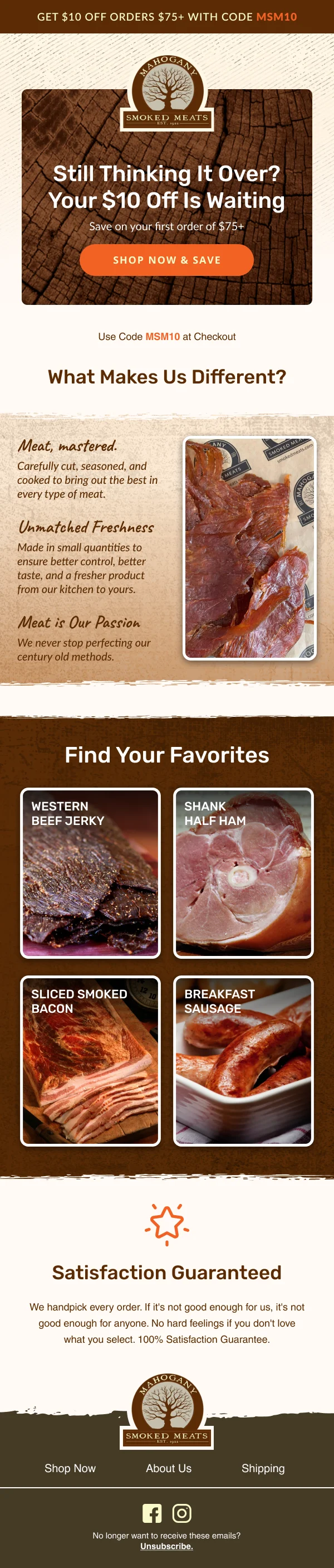
Task: Check the Shipping link
Action: [263, 1468]
